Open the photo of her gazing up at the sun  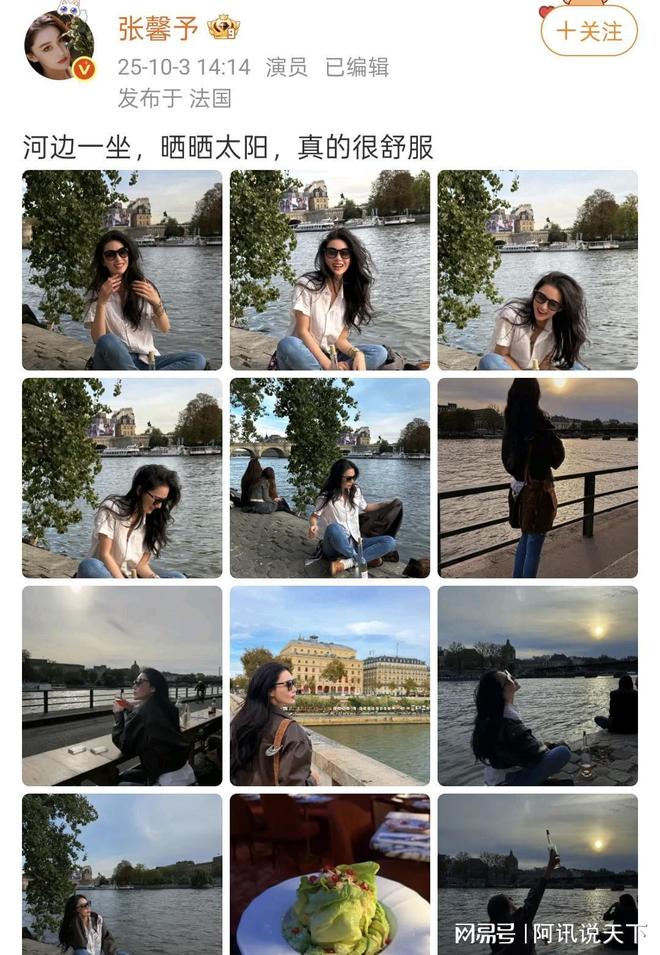537,685
